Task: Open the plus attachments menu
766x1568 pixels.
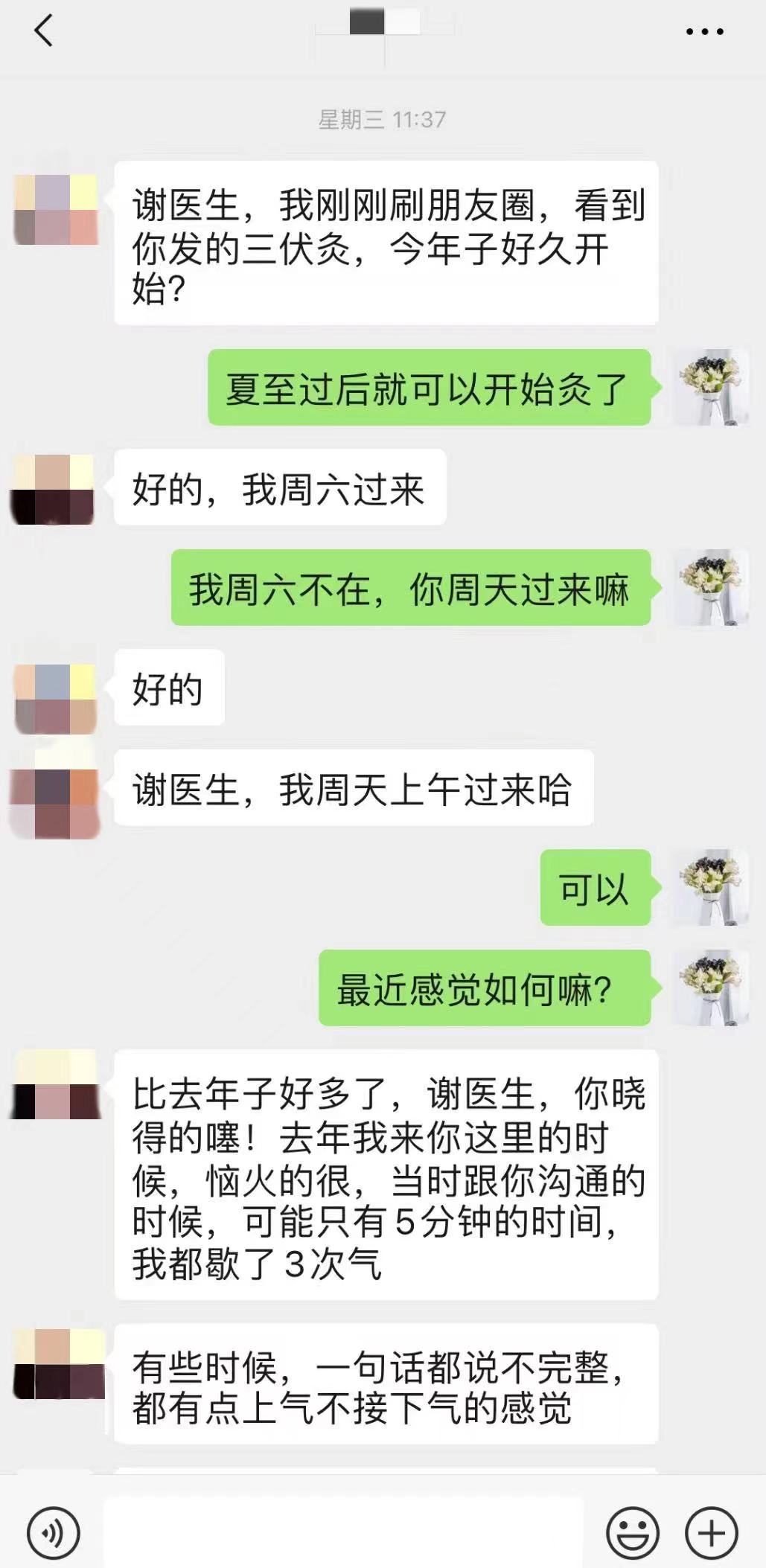Action: tap(711, 1533)
